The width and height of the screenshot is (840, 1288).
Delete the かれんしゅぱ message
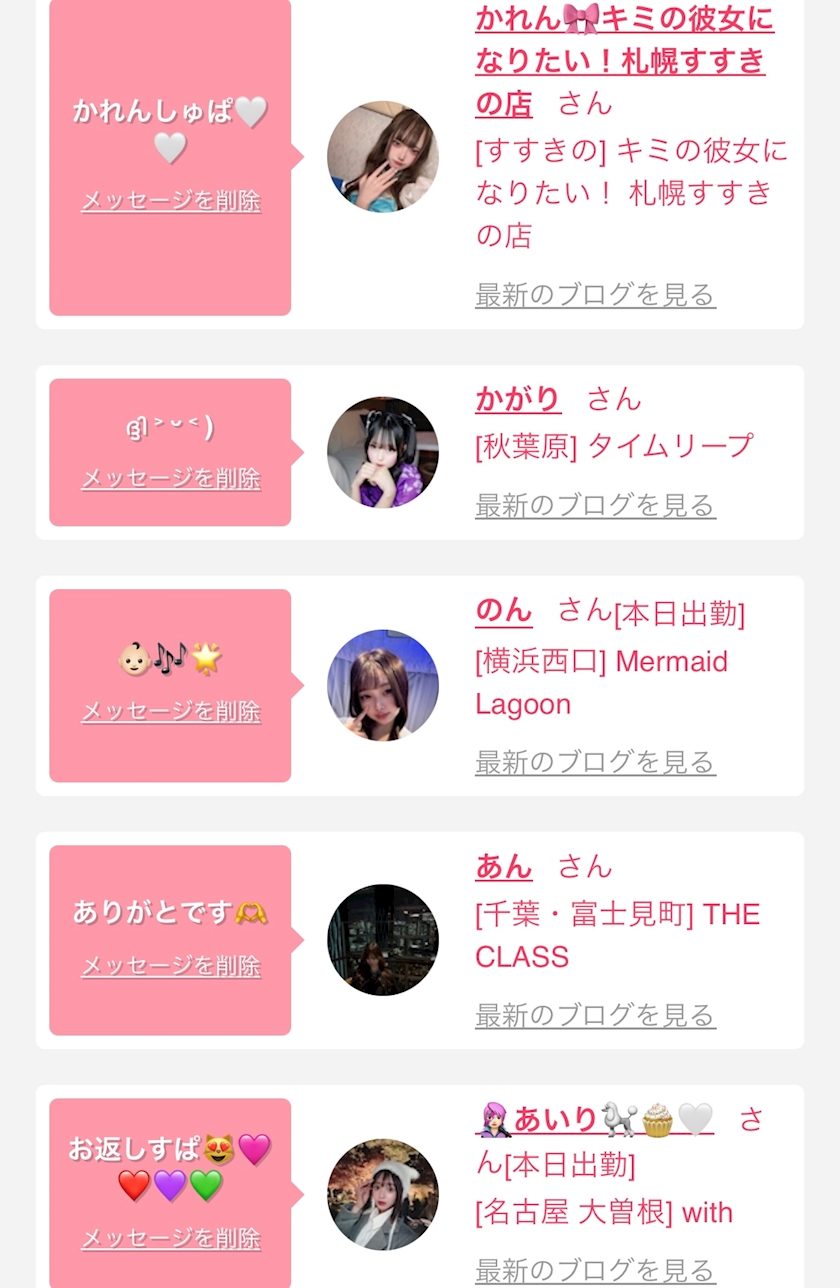pyautogui.click(x=171, y=201)
